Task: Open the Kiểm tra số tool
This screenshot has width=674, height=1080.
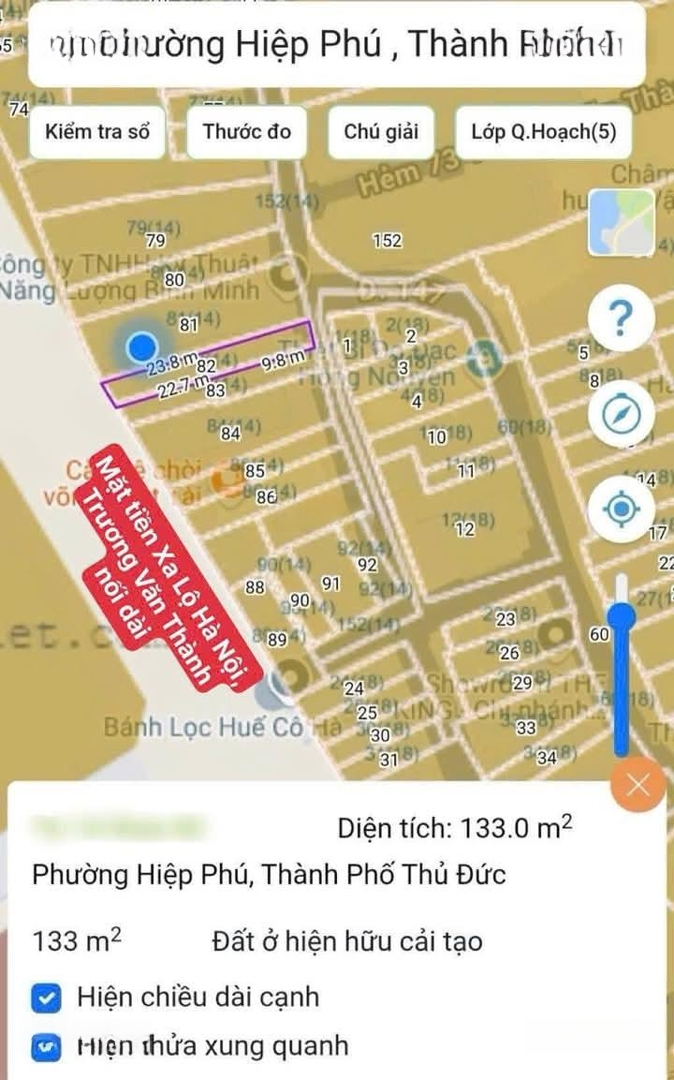Action: (x=97, y=132)
